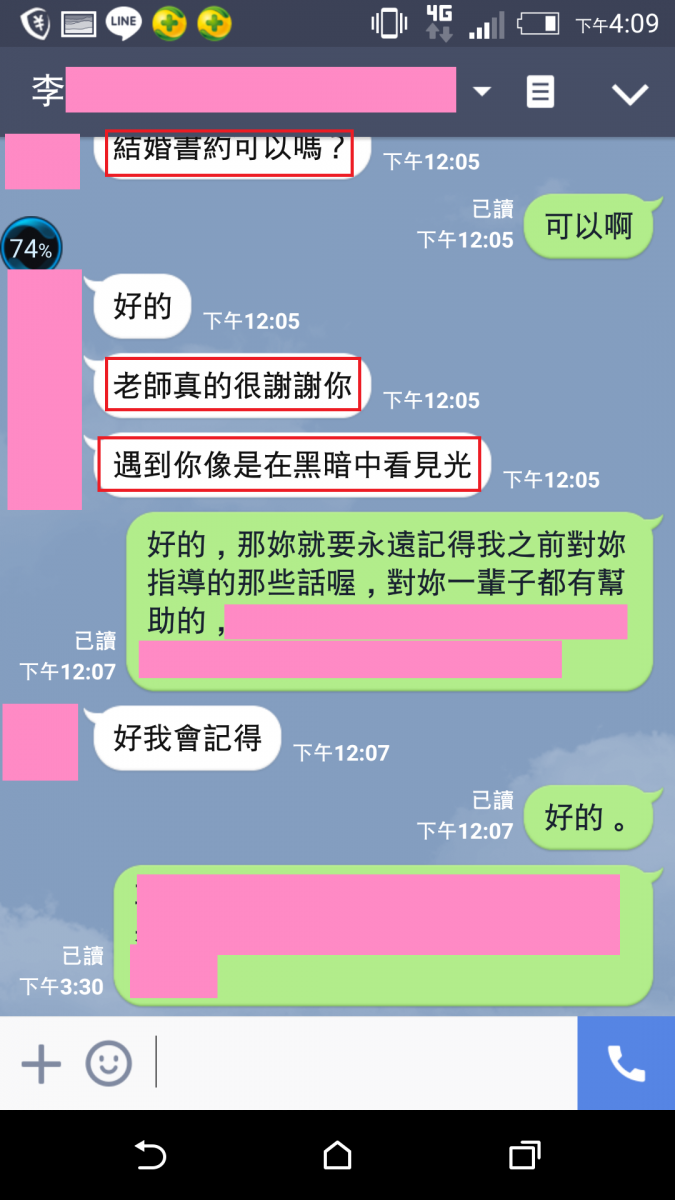Open the chat notes icon

pyautogui.click(x=540, y=92)
